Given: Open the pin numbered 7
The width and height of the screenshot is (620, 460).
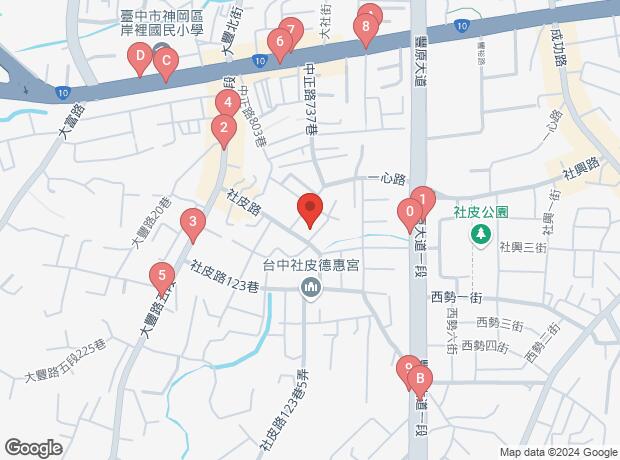Looking at the screenshot, I should [290, 31].
